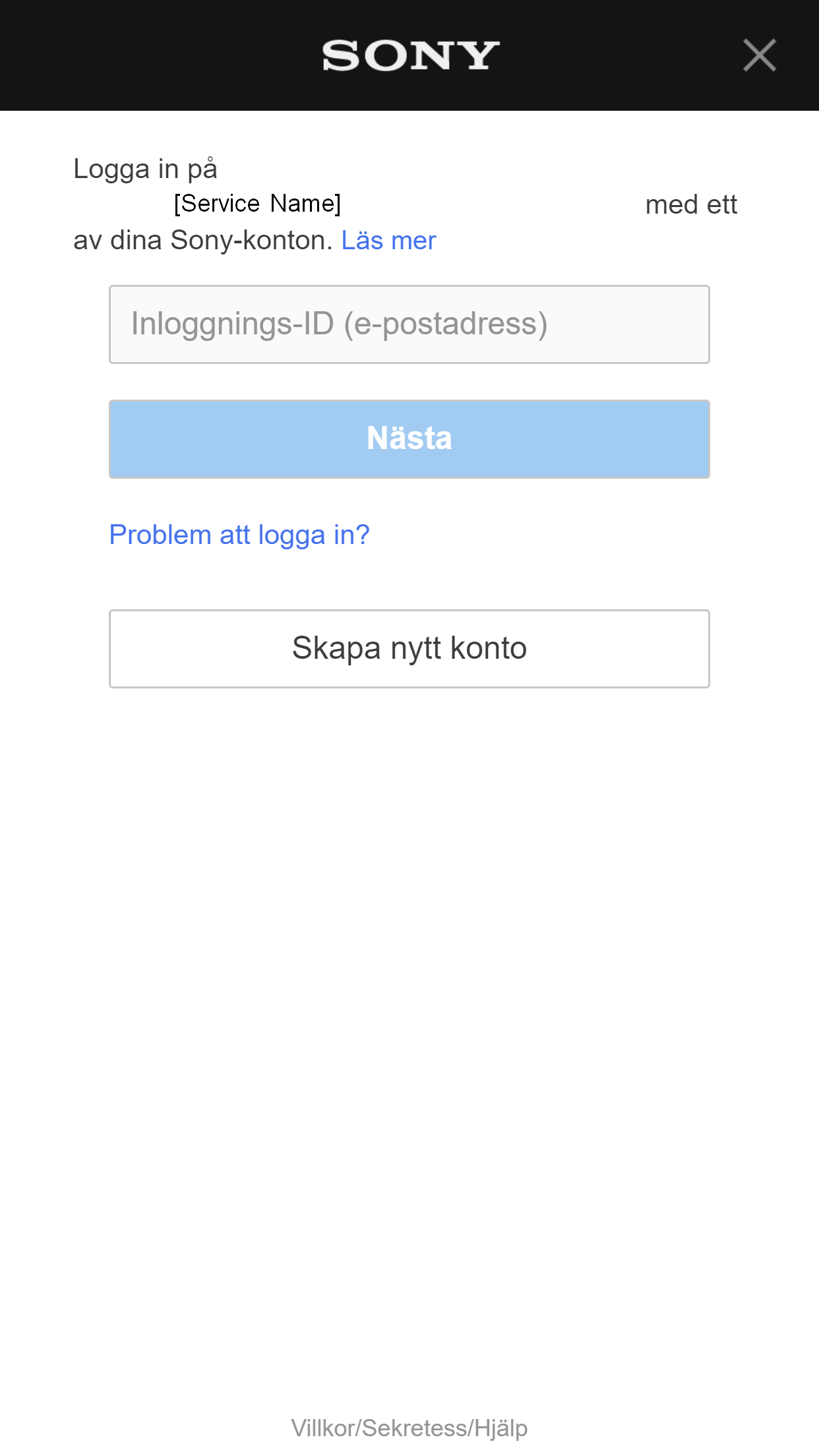
Task: Focus the Inloggnings-ID e-mail field
Action: pos(409,324)
